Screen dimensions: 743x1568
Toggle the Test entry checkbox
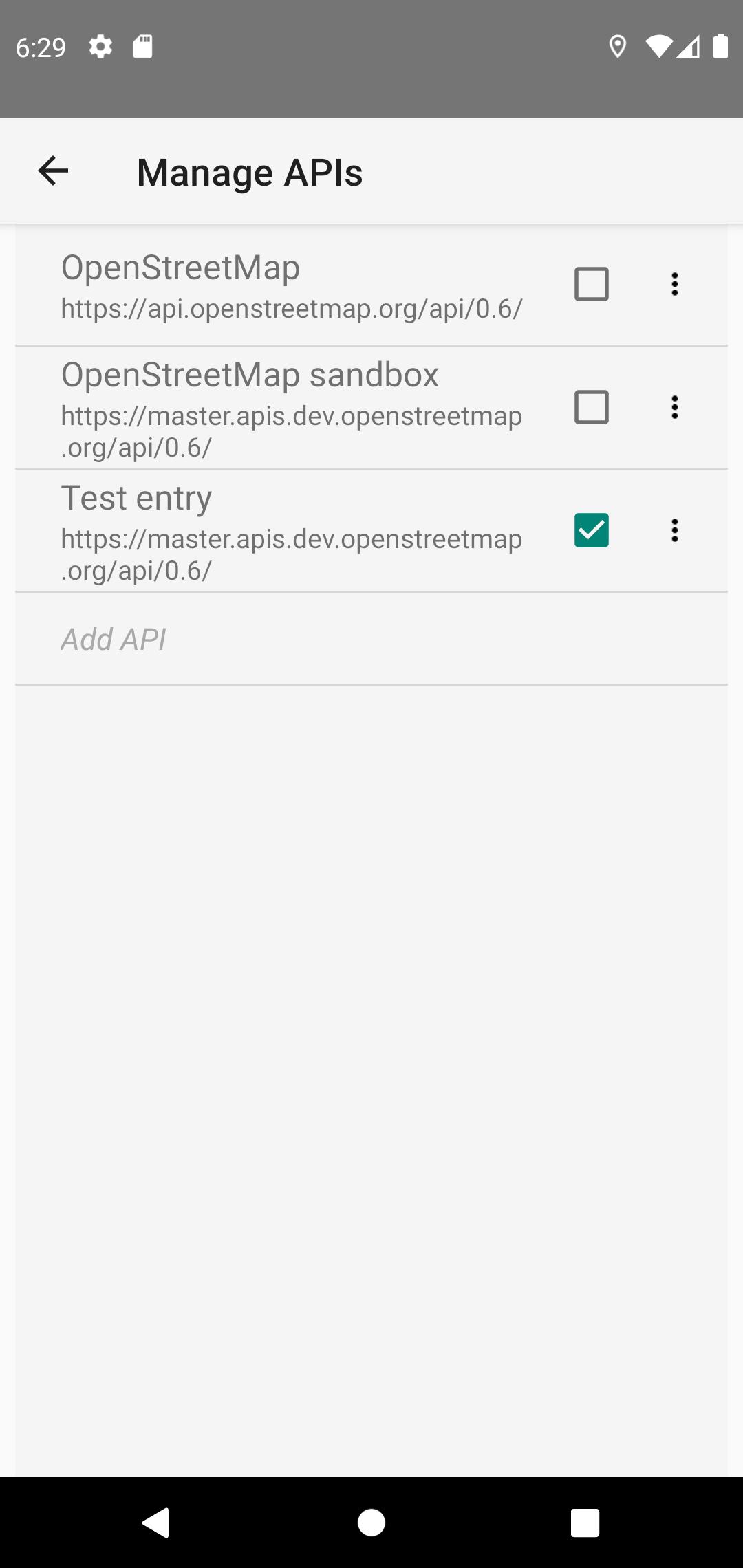click(592, 530)
